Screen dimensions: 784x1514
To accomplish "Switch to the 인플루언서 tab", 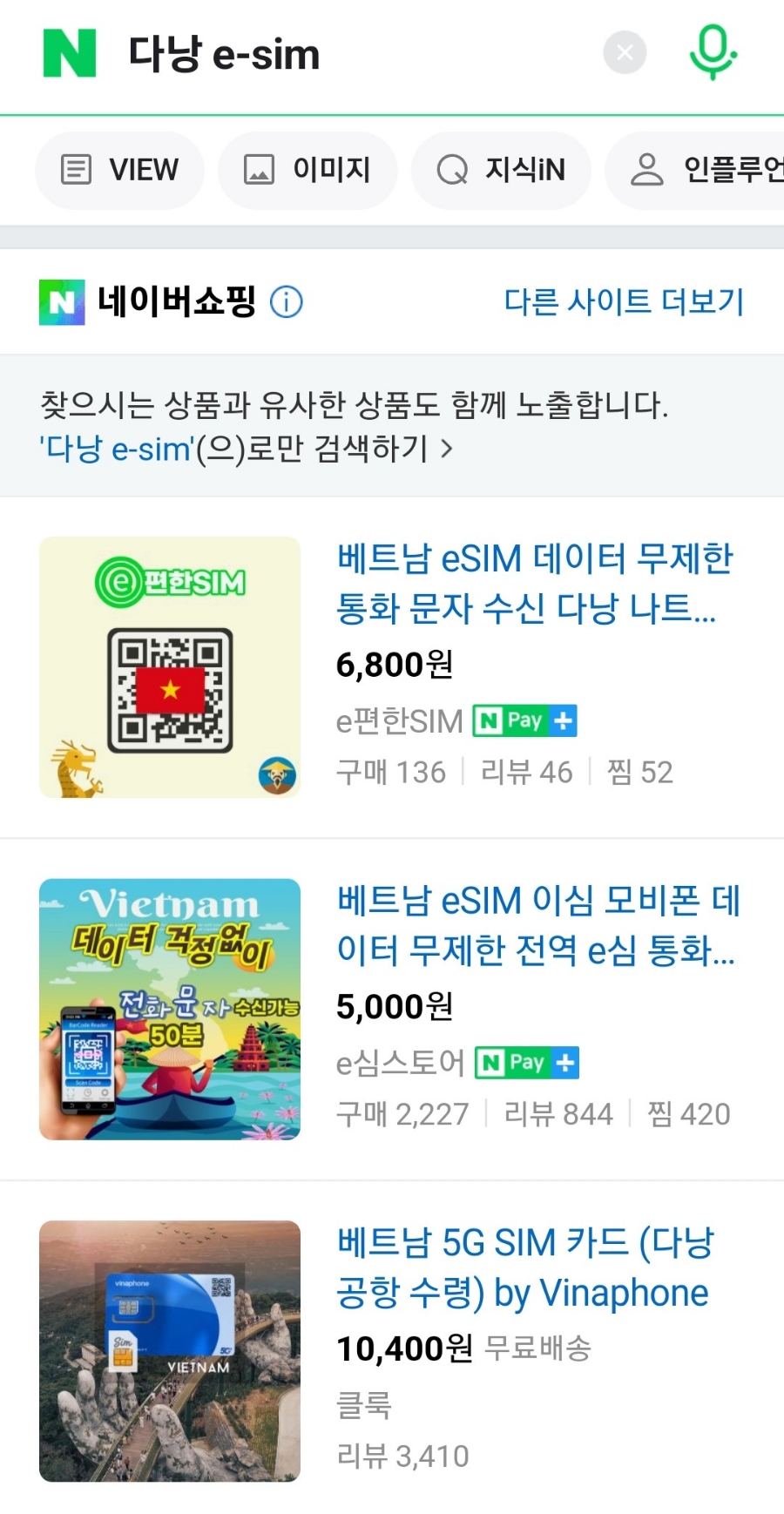I will (x=695, y=170).
